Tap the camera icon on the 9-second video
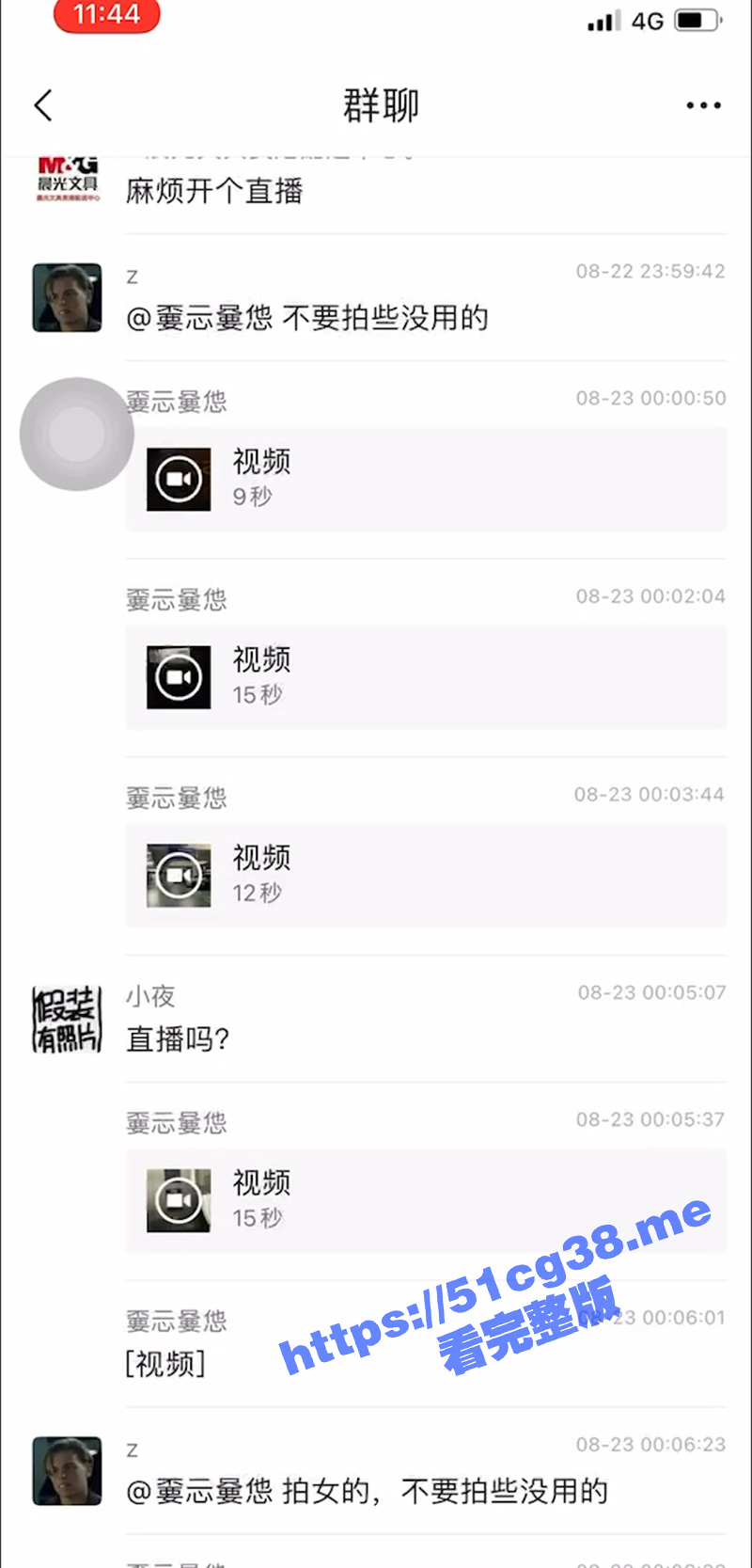Viewport: 752px width, 1568px height. point(178,477)
